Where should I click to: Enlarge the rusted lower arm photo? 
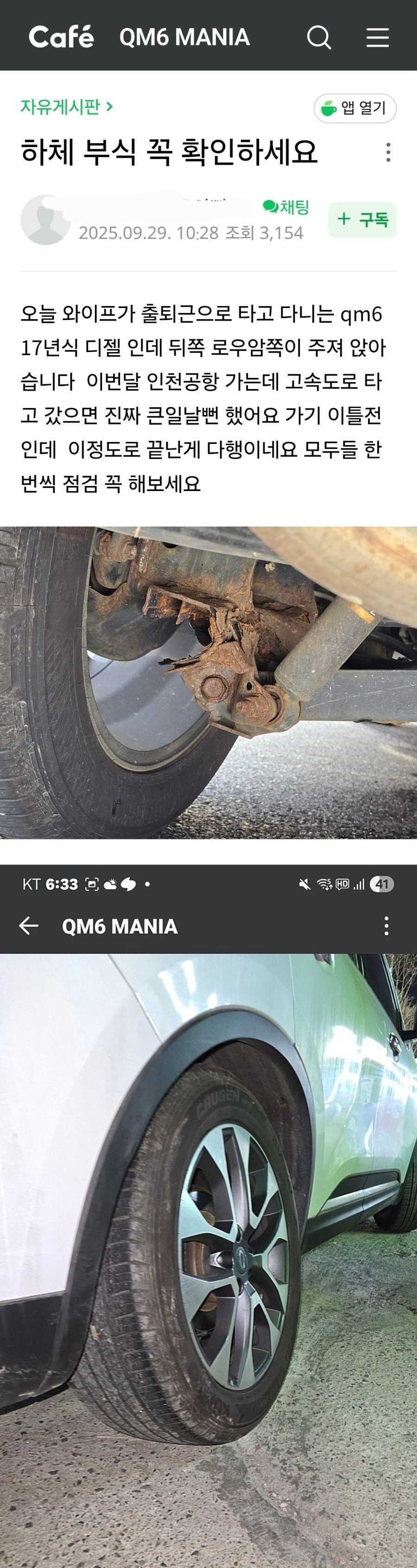pyautogui.click(x=208, y=682)
